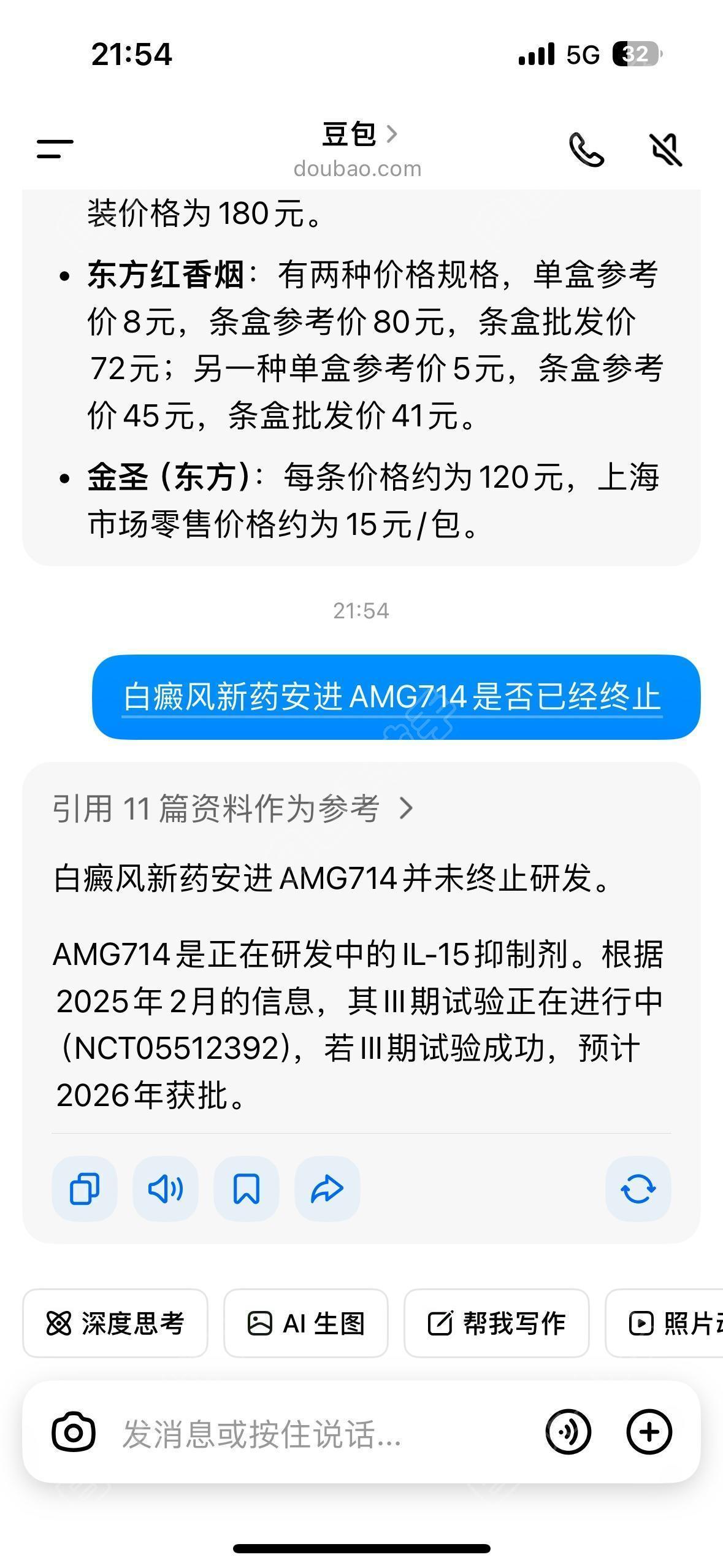Expand 引用 11 篇资料作为参考
Image resolution: width=723 pixels, height=1568 pixels.
(x=233, y=808)
